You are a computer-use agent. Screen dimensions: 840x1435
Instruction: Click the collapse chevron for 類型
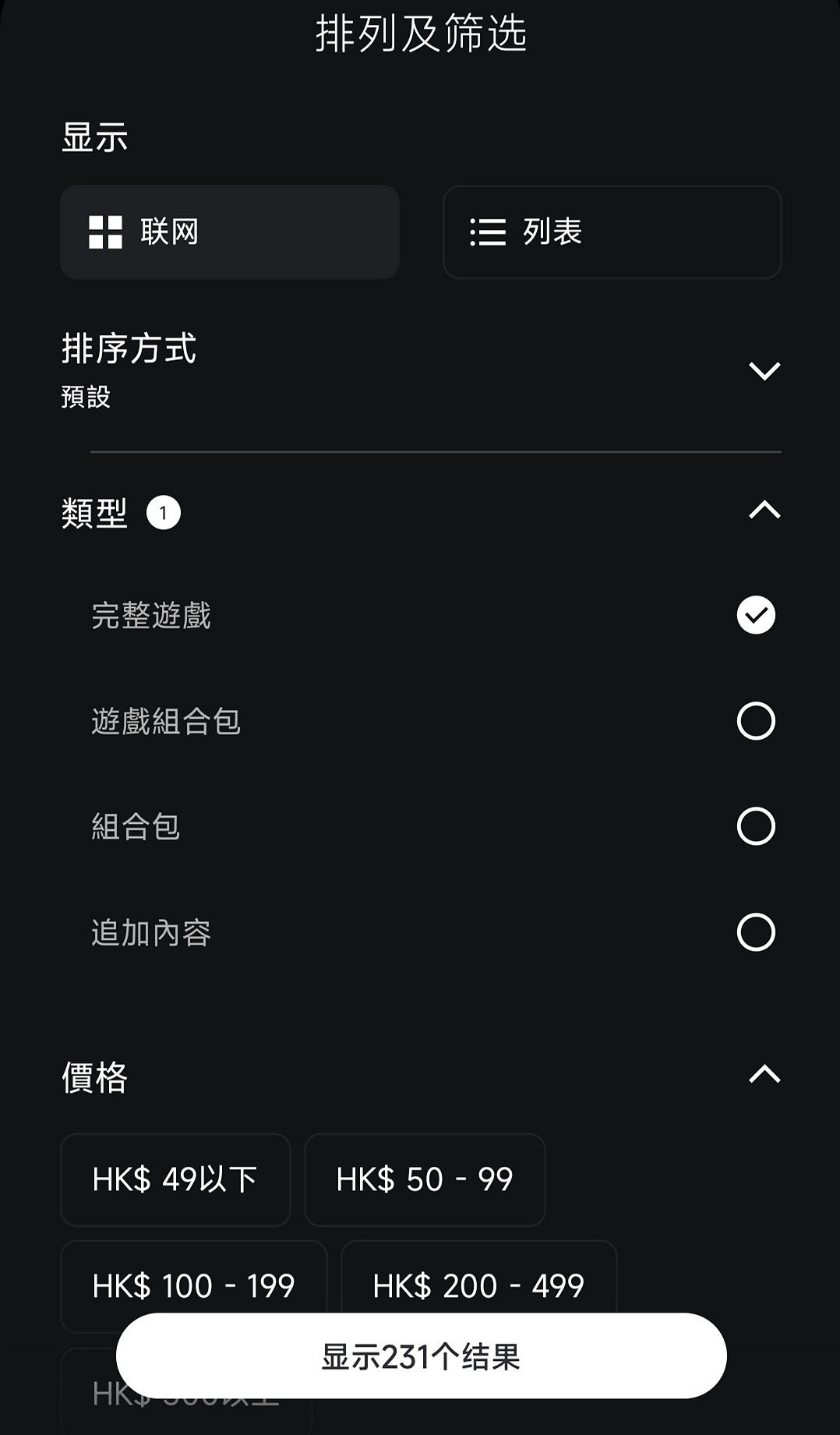click(764, 511)
